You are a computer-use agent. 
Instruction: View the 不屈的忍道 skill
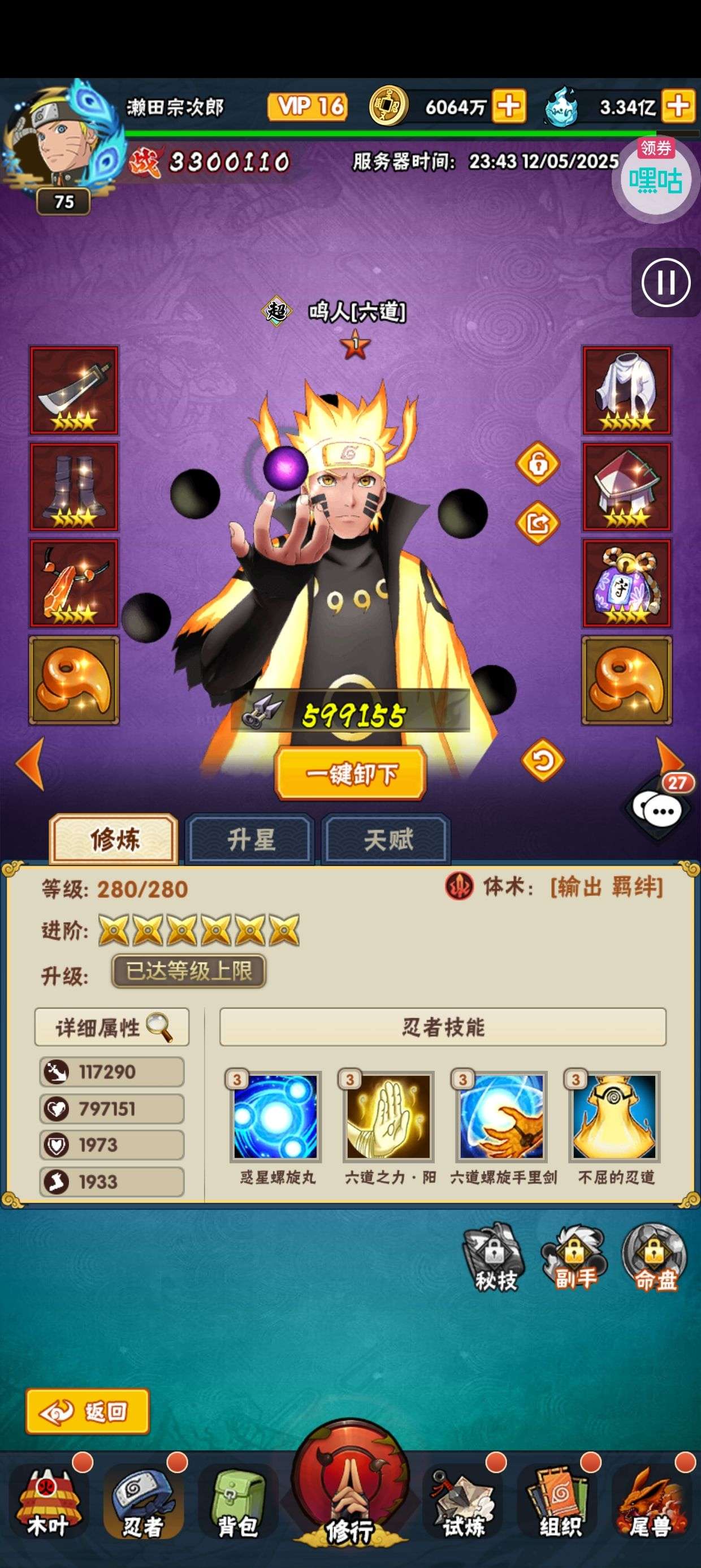pos(615,1117)
